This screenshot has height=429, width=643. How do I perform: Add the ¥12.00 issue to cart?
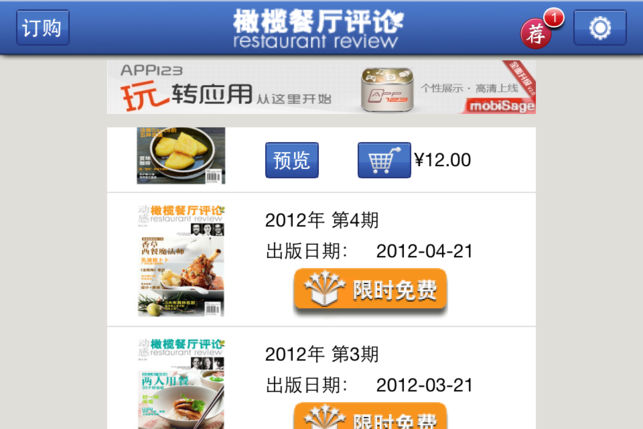pyautogui.click(x=384, y=160)
